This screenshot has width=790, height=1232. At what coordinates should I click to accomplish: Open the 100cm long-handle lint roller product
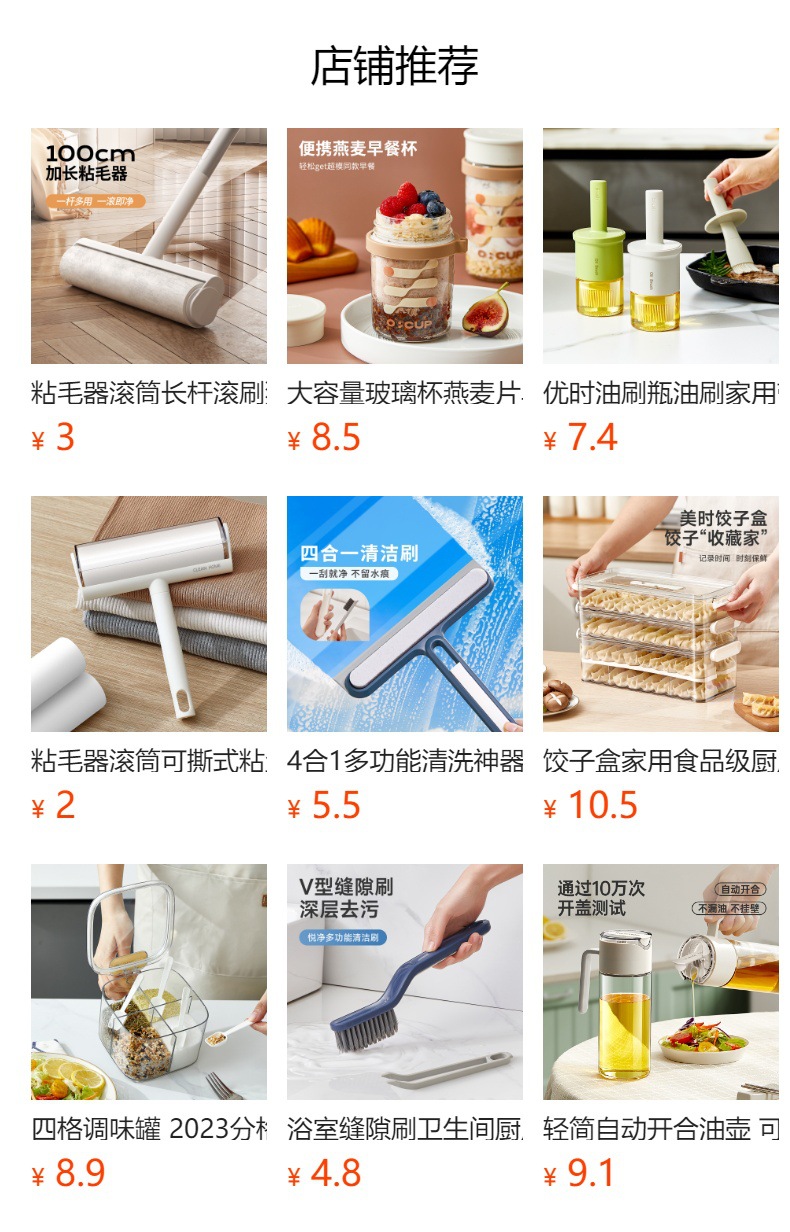click(x=148, y=246)
